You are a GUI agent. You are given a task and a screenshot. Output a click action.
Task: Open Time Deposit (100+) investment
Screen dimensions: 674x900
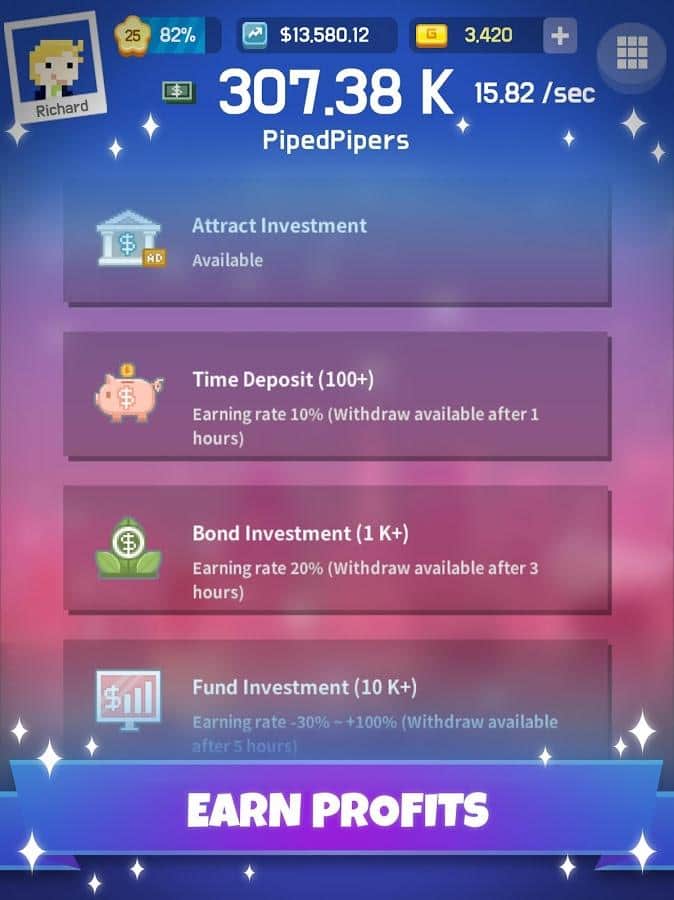coord(336,396)
